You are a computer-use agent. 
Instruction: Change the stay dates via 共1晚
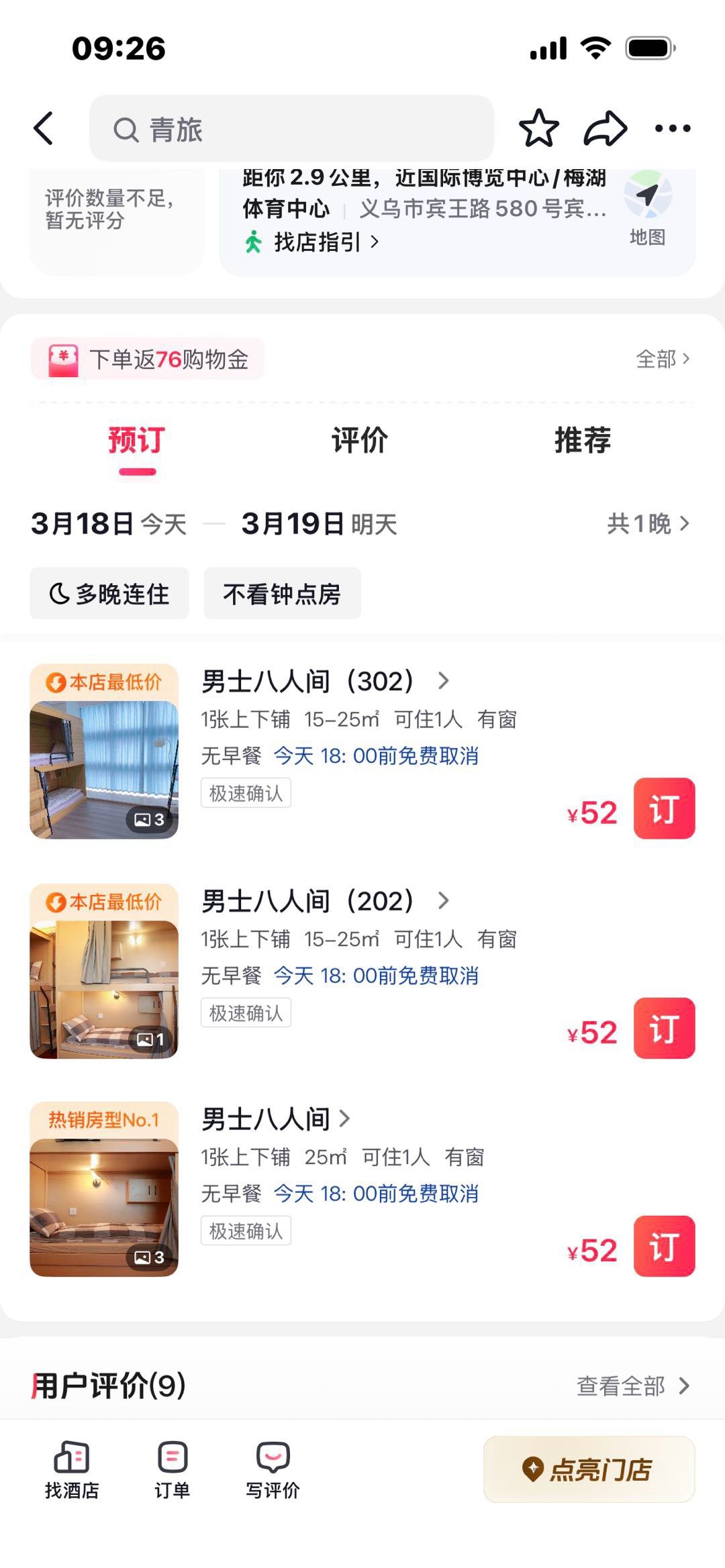(648, 523)
